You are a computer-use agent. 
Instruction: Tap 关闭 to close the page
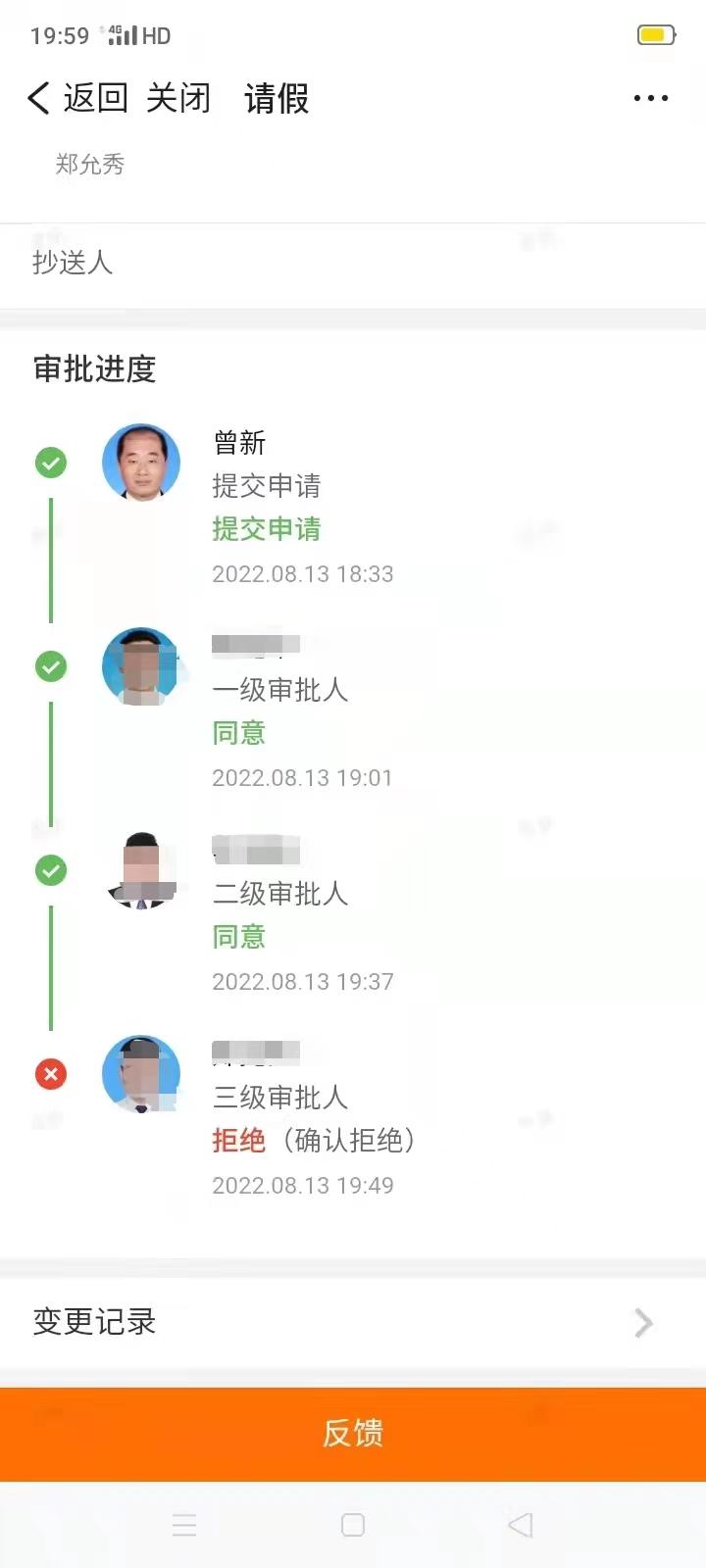click(x=178, y=98)
